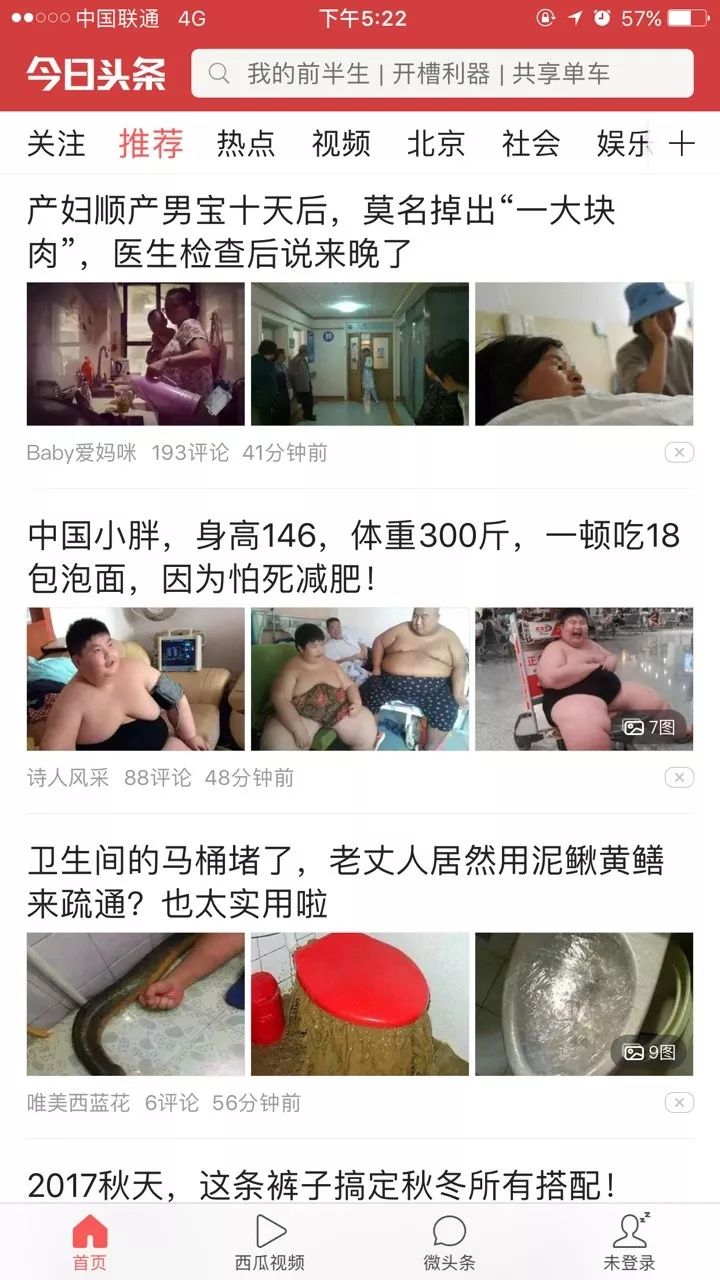Go to 西瓜视频 in bottom bar

[270, 1242]
